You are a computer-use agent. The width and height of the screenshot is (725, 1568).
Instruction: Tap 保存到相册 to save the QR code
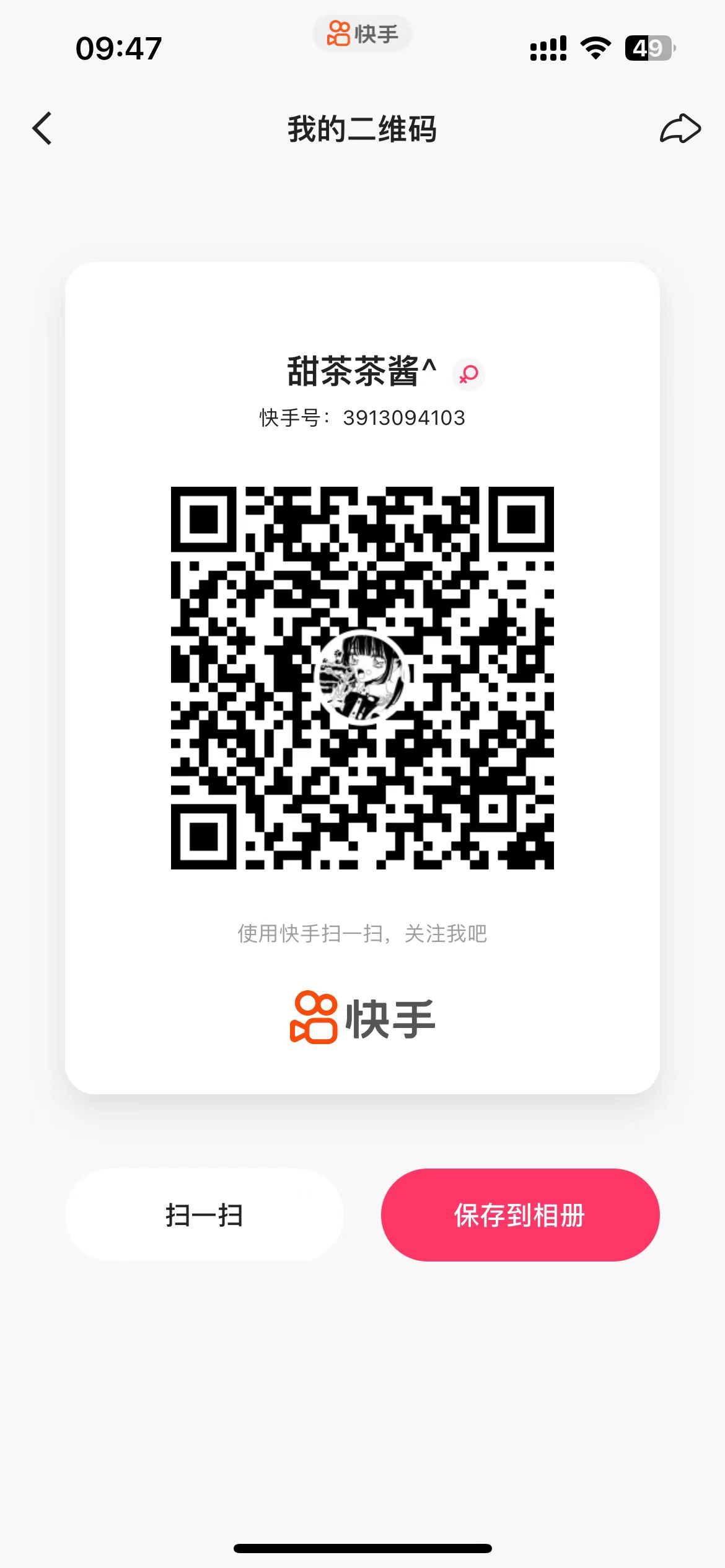[520, 1215]
